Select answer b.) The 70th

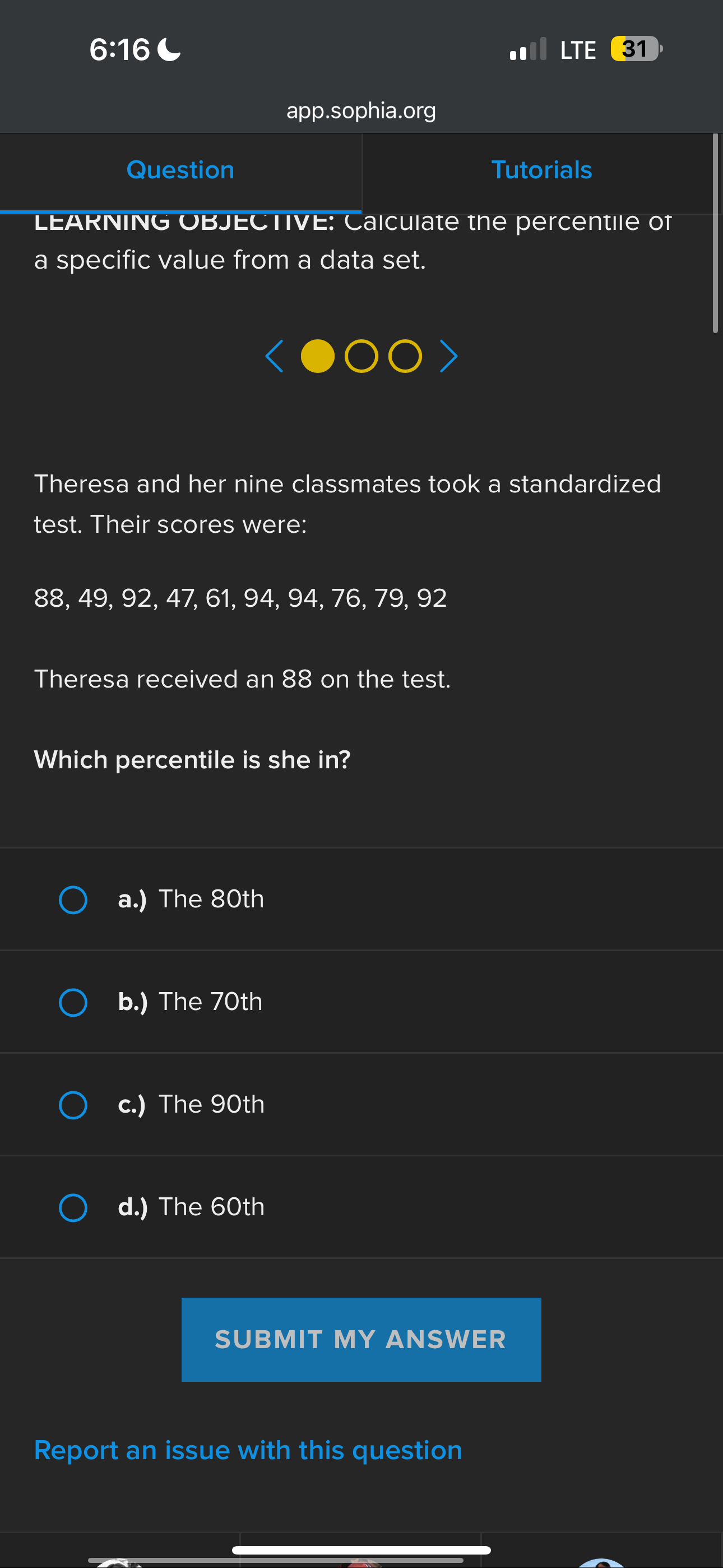(73, 1003)
